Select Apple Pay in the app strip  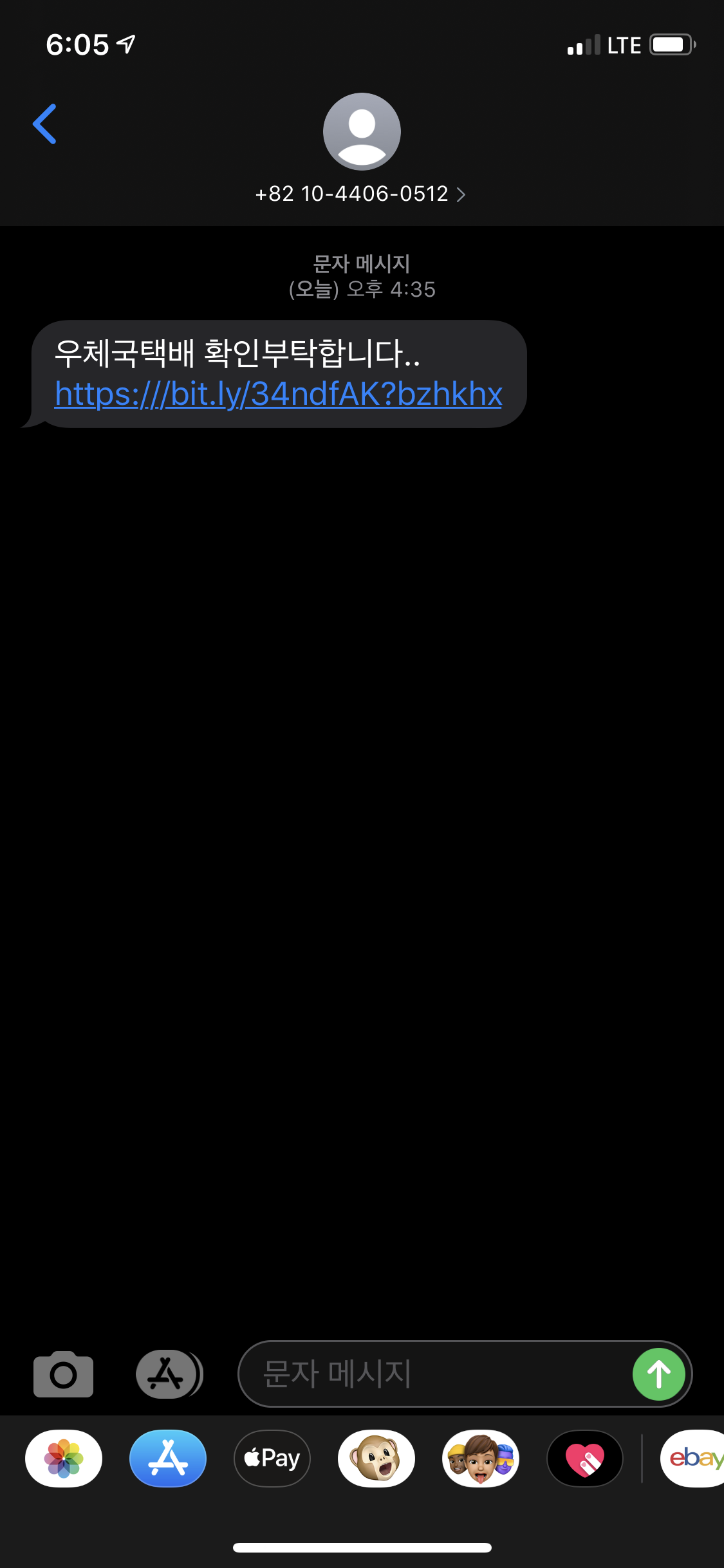pyautogui.click(x=272, y=1458)
